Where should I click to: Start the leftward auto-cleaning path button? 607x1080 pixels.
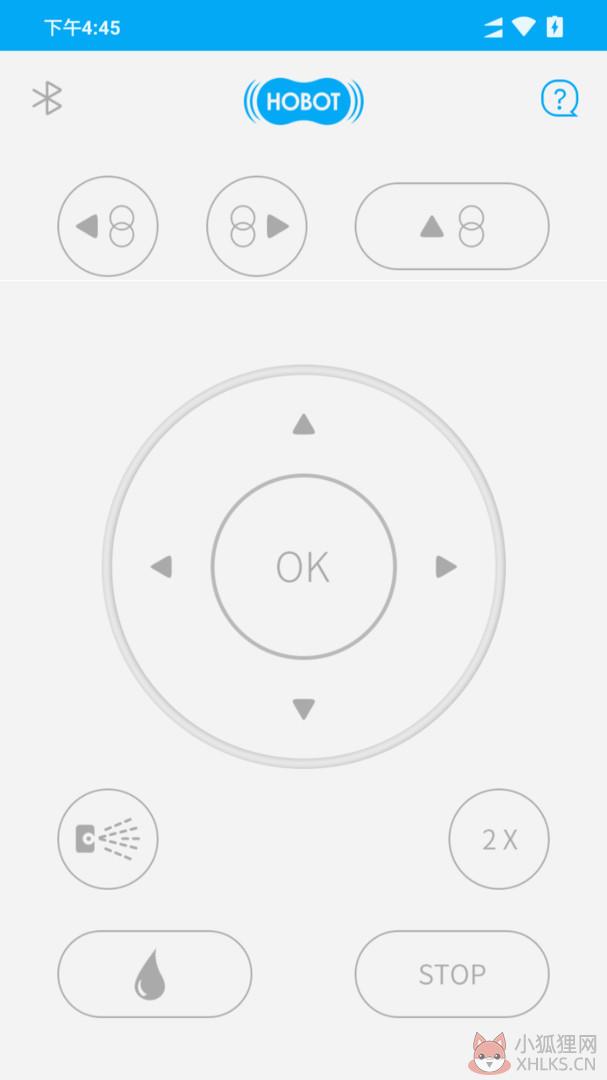(x=107, y=226)
